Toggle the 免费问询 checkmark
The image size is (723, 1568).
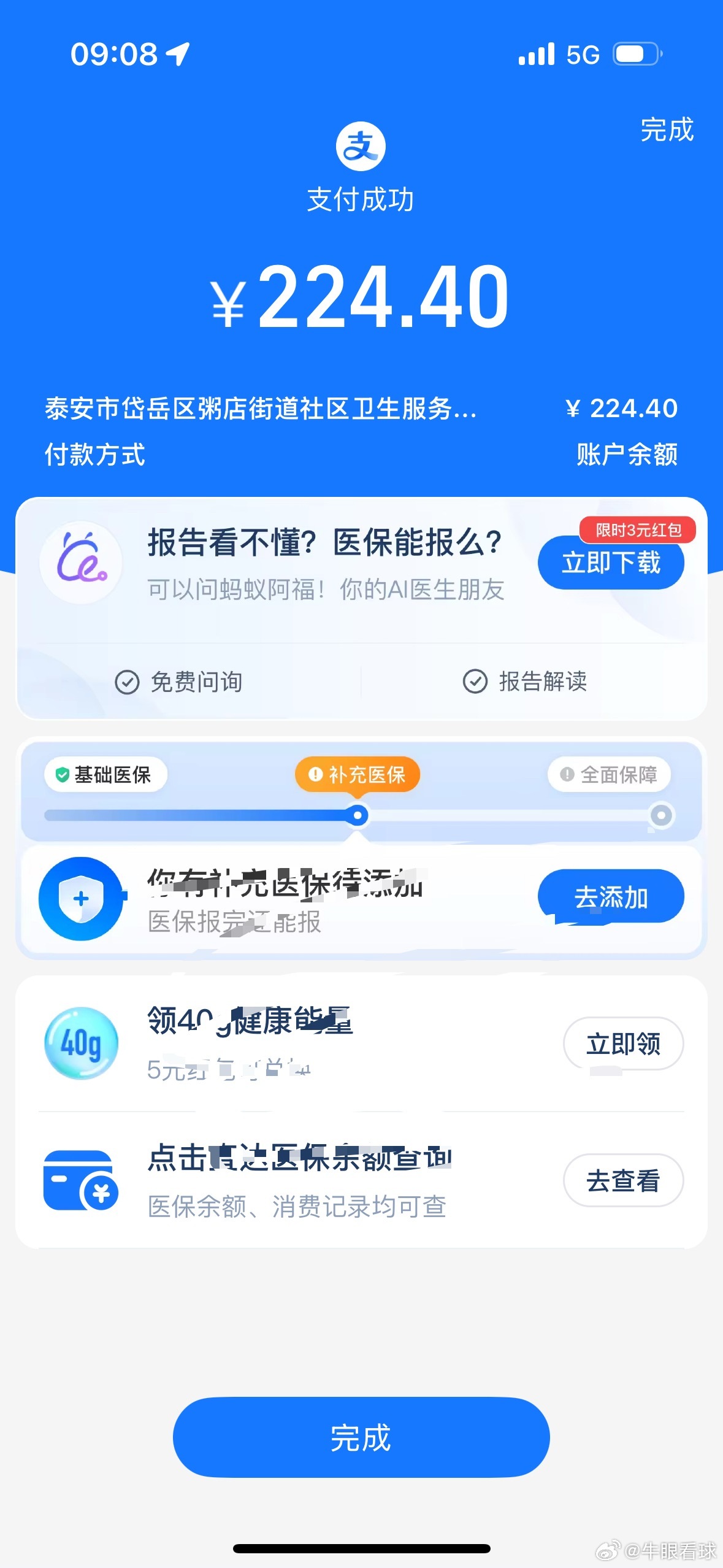tap(127, 680)
